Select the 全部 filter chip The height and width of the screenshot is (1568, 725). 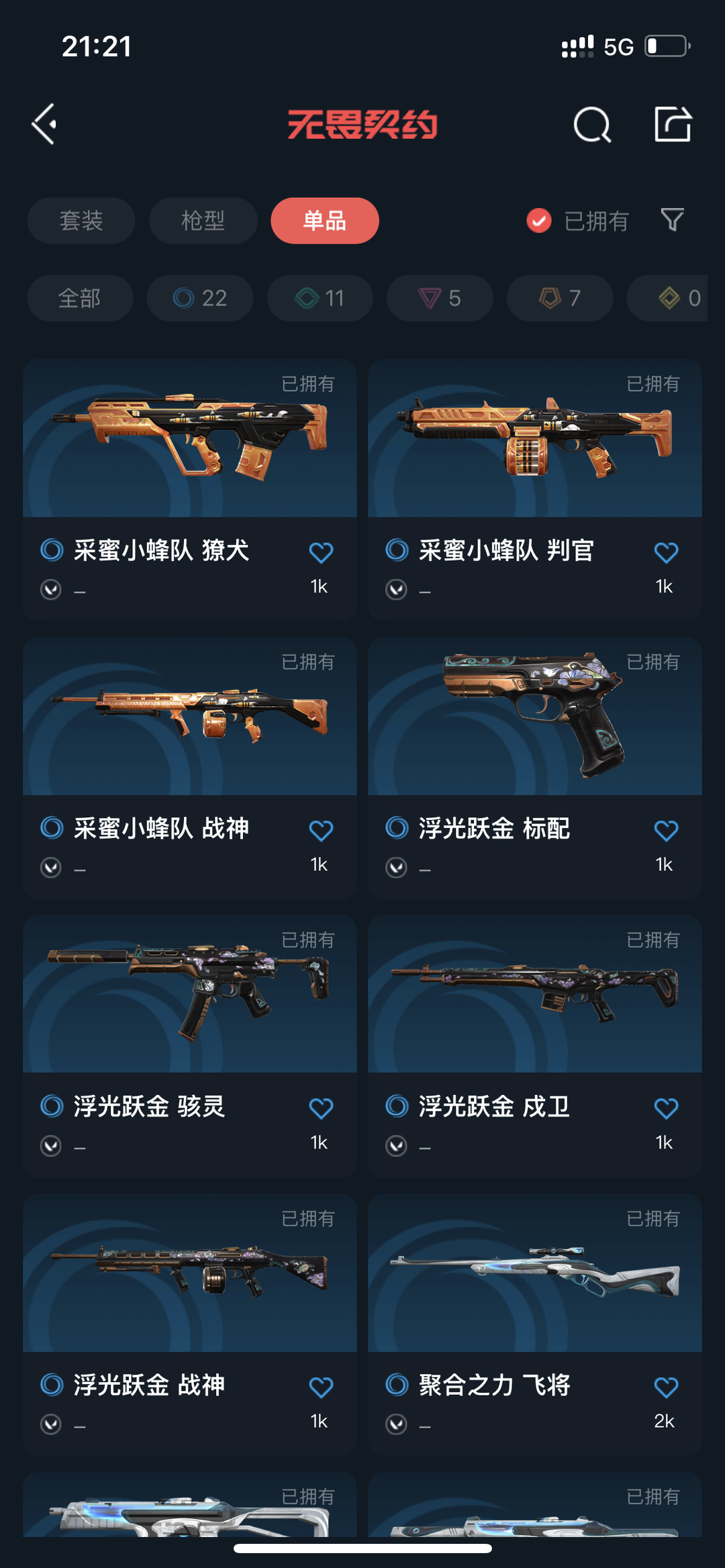80,298
